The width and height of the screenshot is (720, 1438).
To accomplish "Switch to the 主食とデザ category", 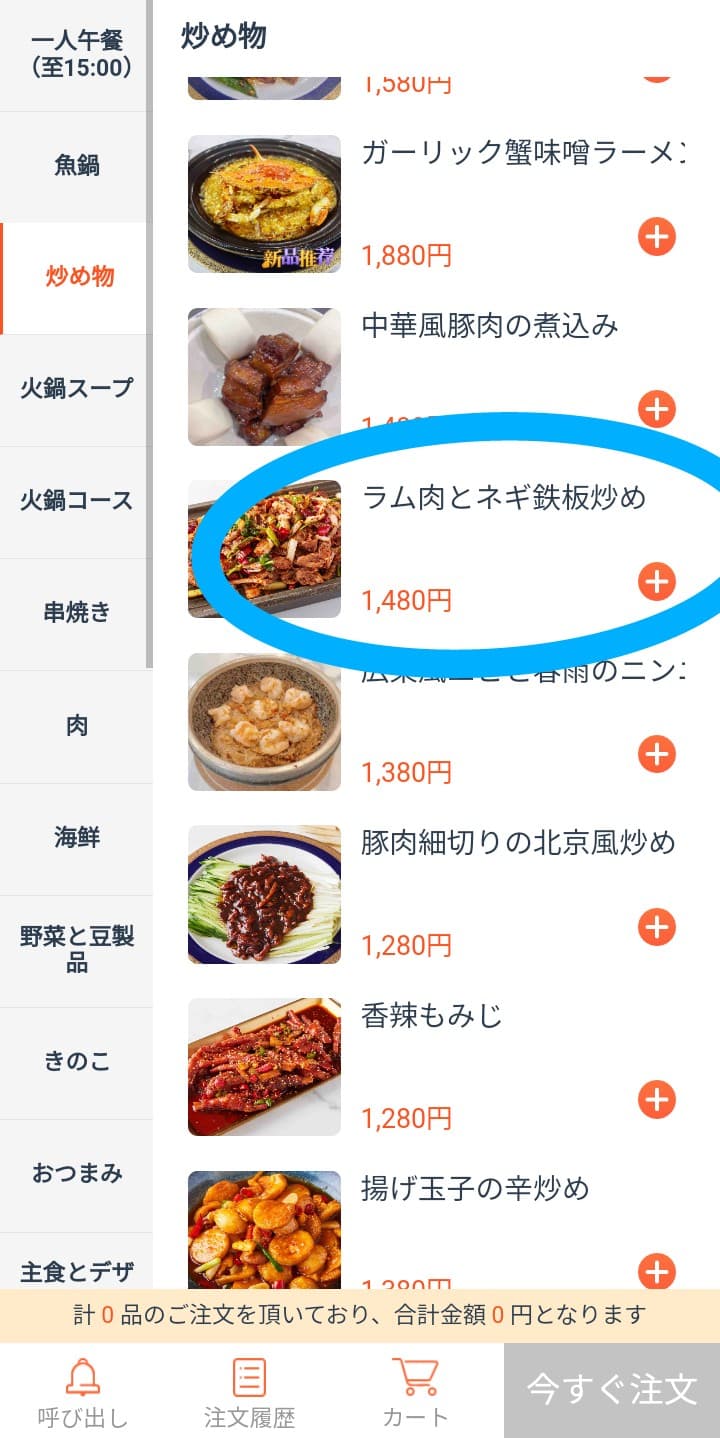I will (75, 1271).
